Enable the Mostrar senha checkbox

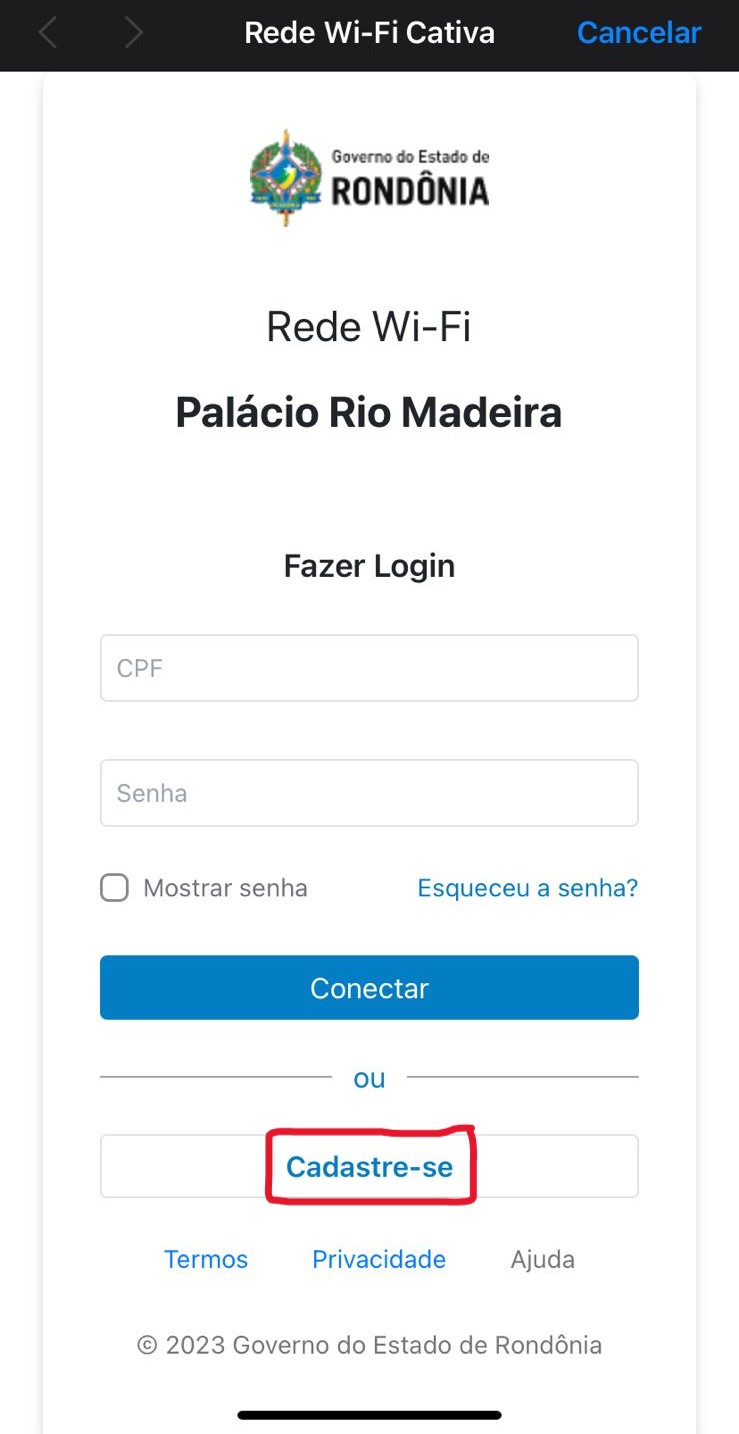114,887
